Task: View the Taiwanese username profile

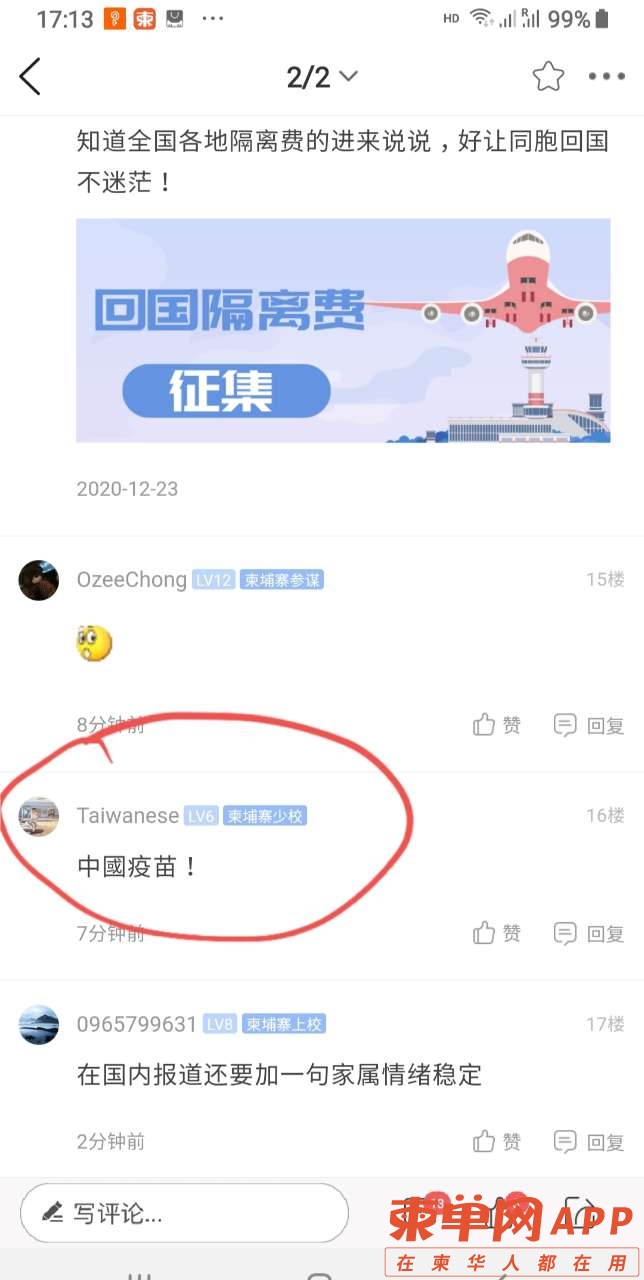Action: click(x=128, y=816)
